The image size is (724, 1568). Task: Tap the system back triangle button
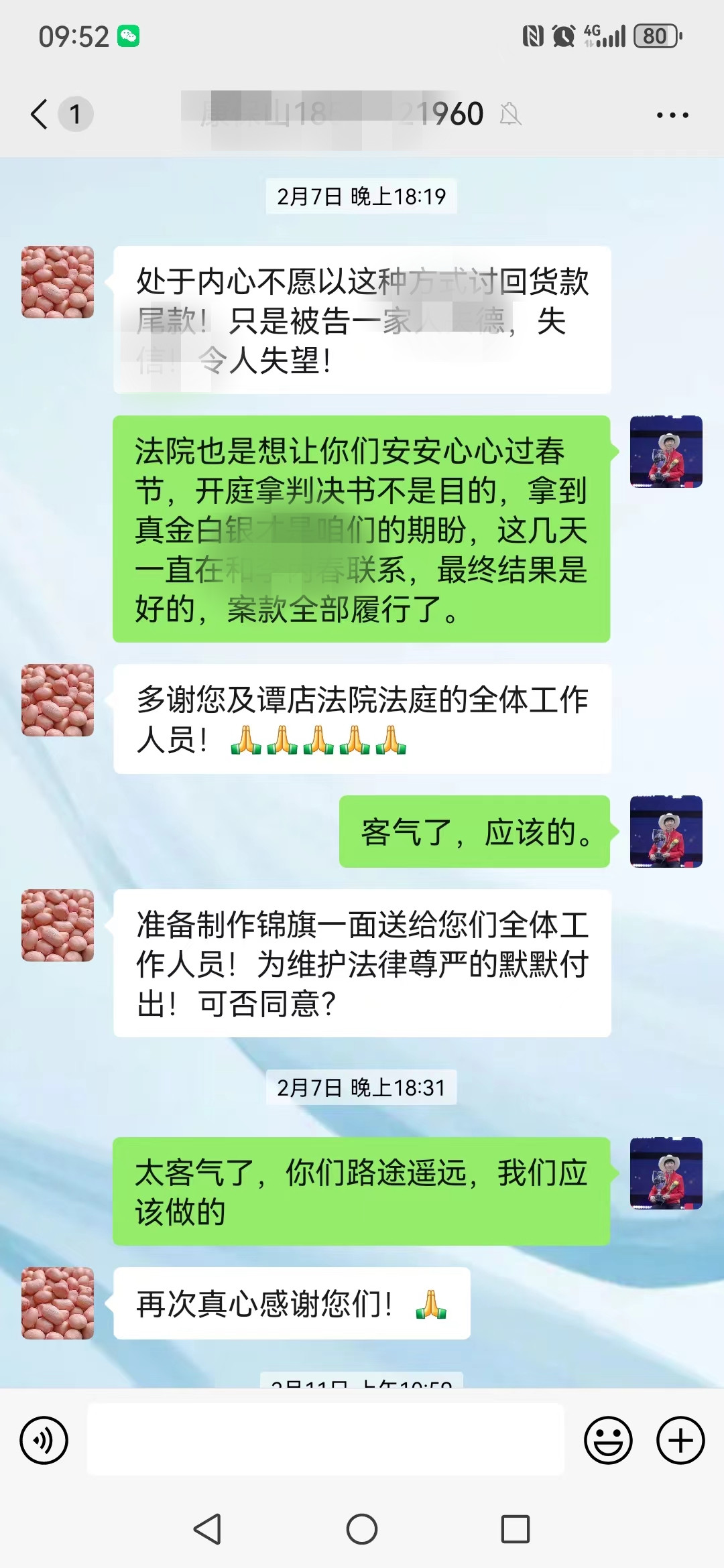[x=208, y=1529]
